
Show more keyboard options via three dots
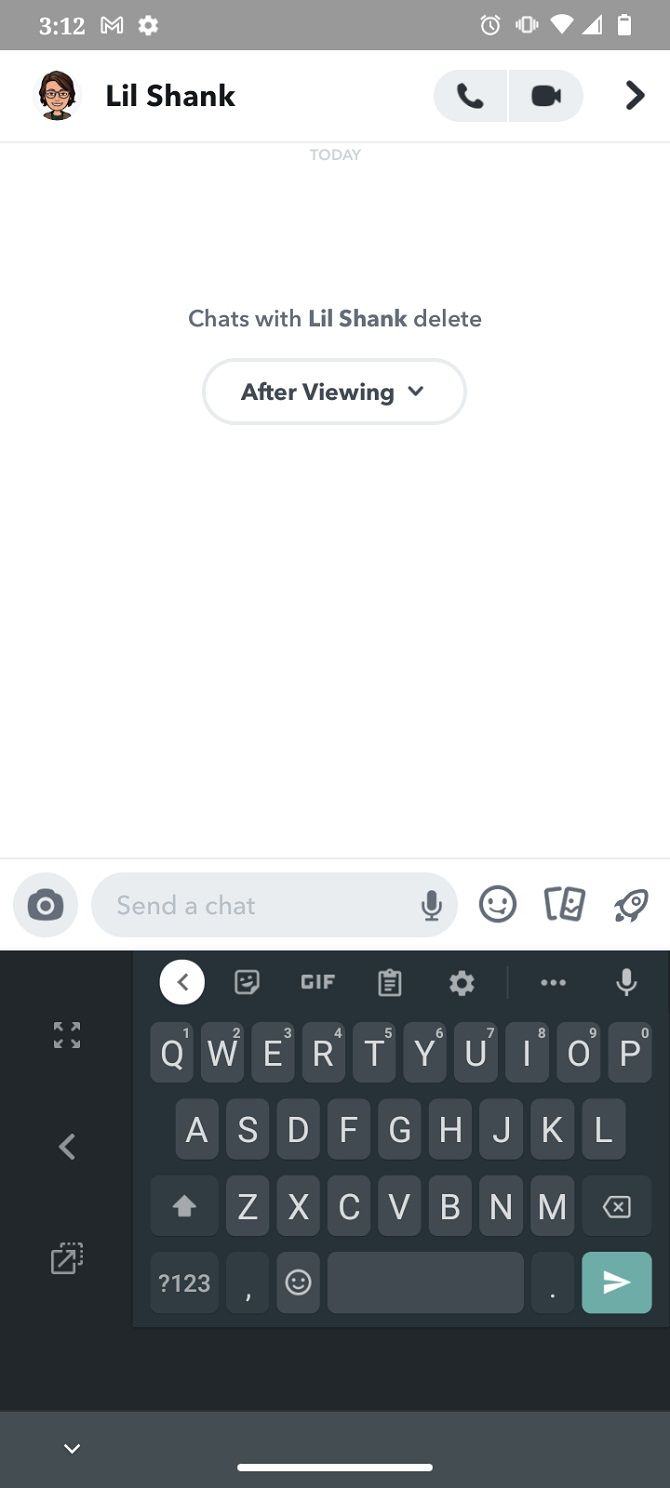(x=553, y=983)
